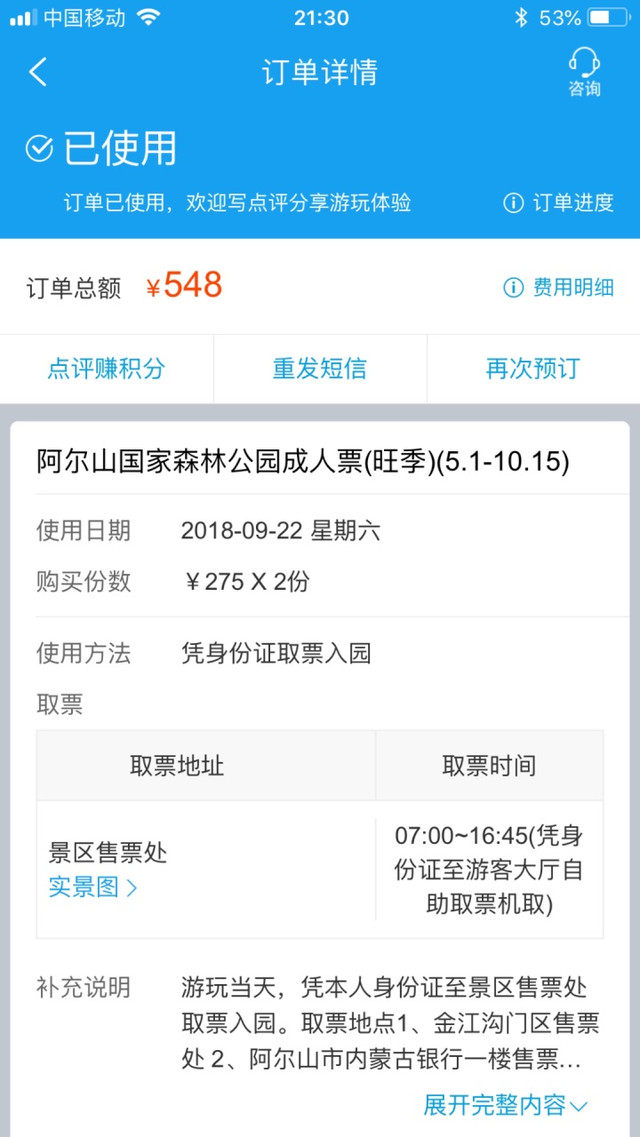Book again with 再次预订
Screen dimensions: 640x1137
click(532, 368)
